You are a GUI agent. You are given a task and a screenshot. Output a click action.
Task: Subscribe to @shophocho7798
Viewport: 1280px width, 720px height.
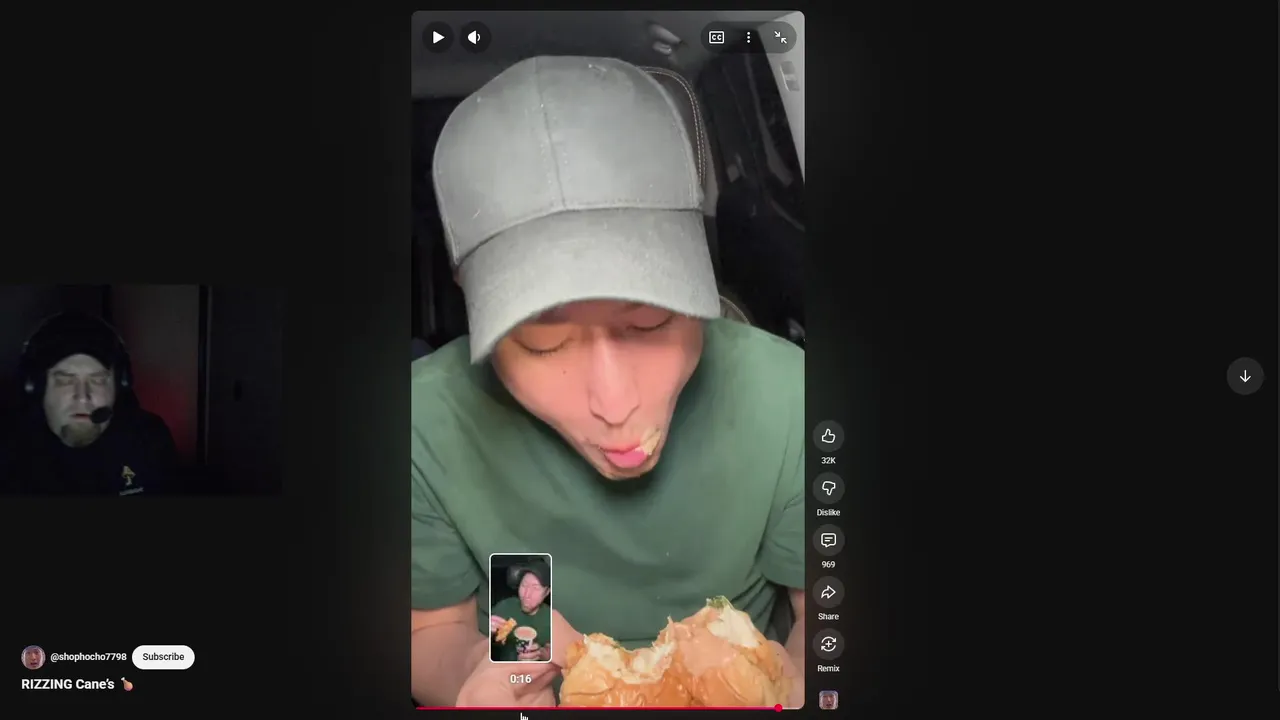163,657
